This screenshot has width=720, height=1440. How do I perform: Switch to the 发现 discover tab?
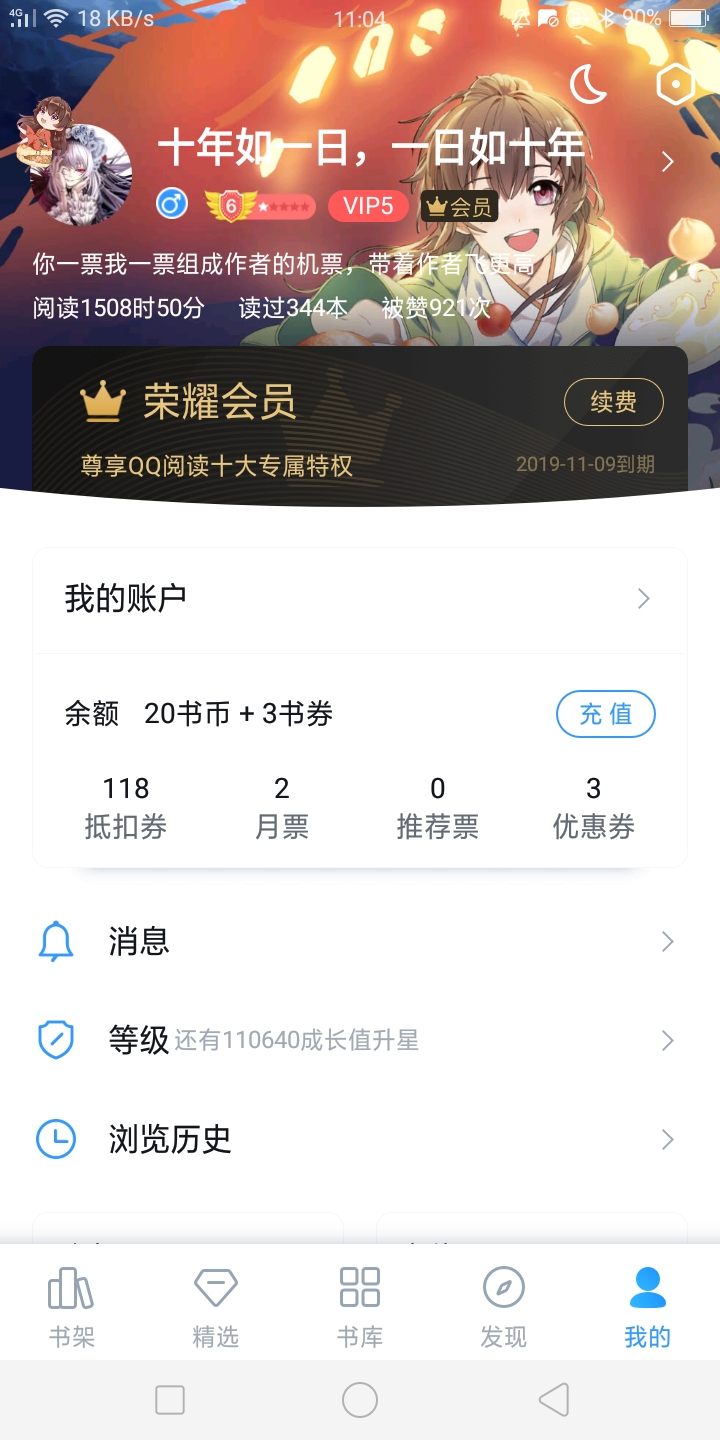coord(504,1305)
